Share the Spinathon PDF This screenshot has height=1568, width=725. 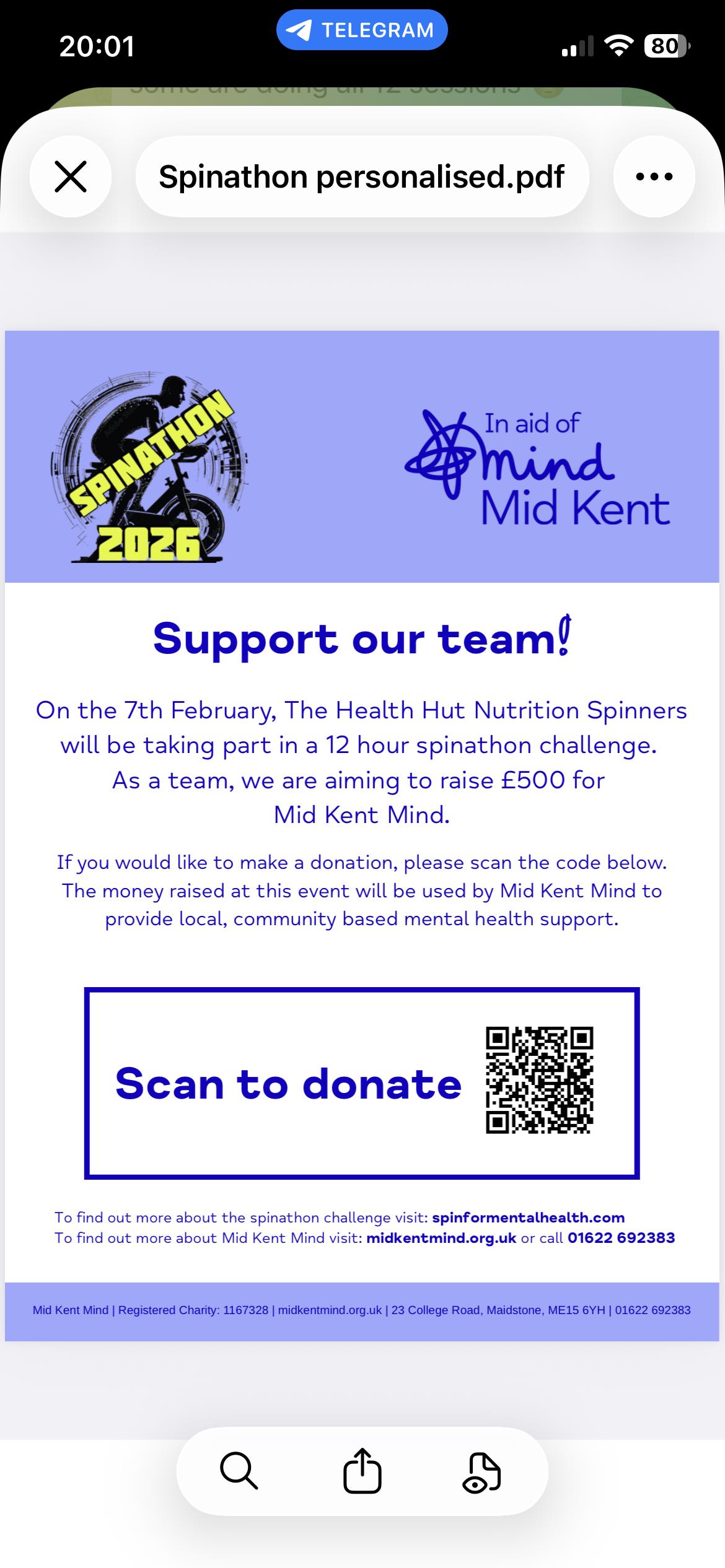362,1470
